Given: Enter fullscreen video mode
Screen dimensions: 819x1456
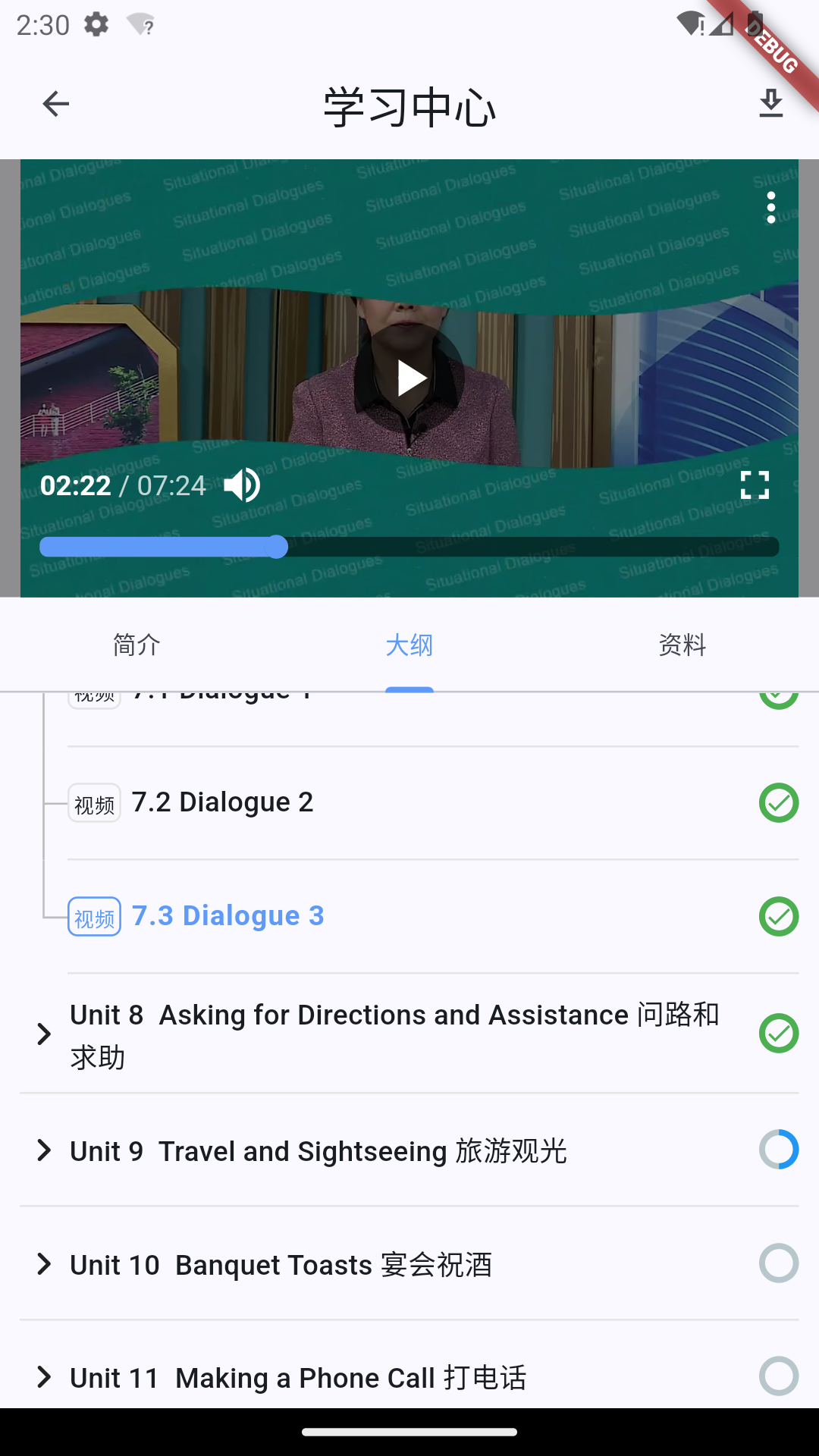Looking at the screenshot, I should [x=755, y=485].
